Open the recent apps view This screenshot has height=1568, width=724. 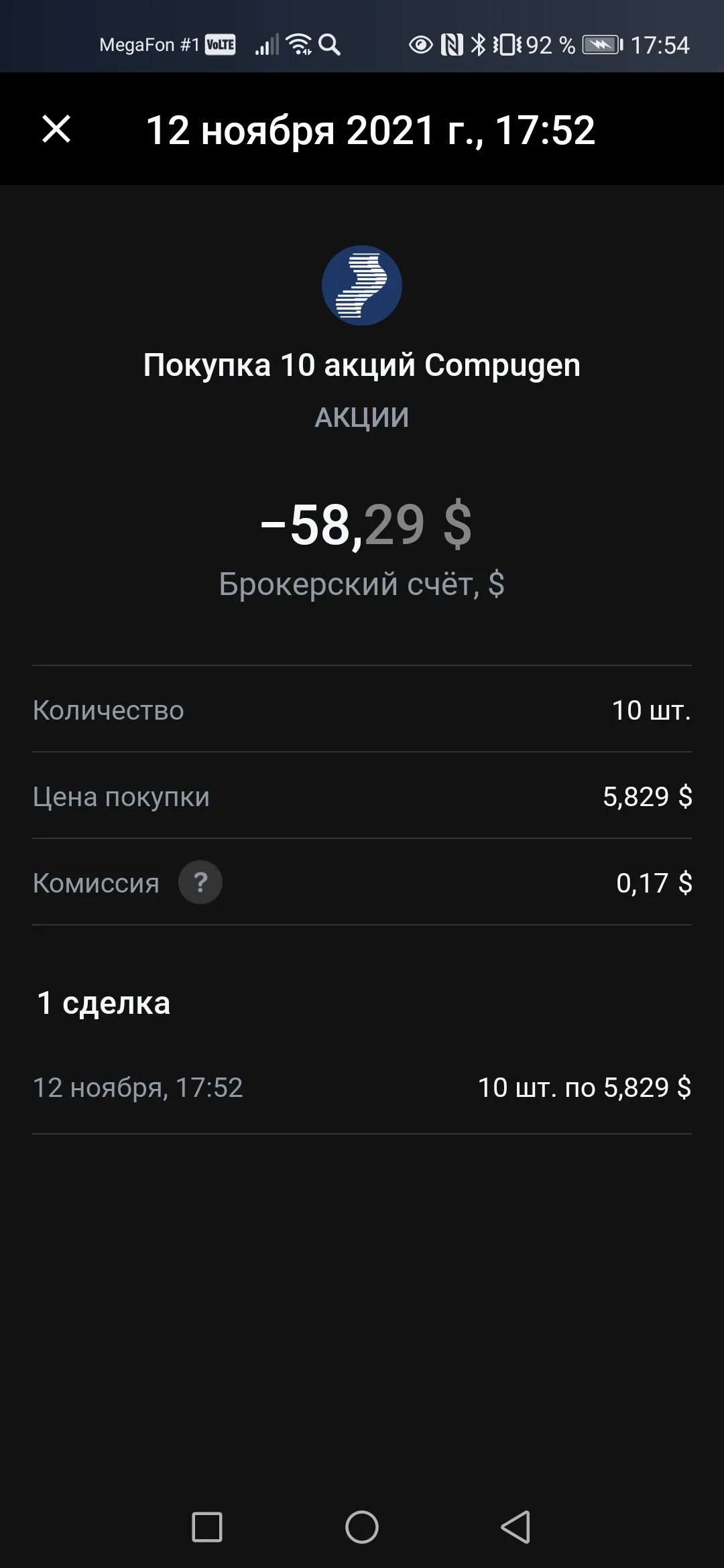pyautogui.click(x=207, y=1527)
